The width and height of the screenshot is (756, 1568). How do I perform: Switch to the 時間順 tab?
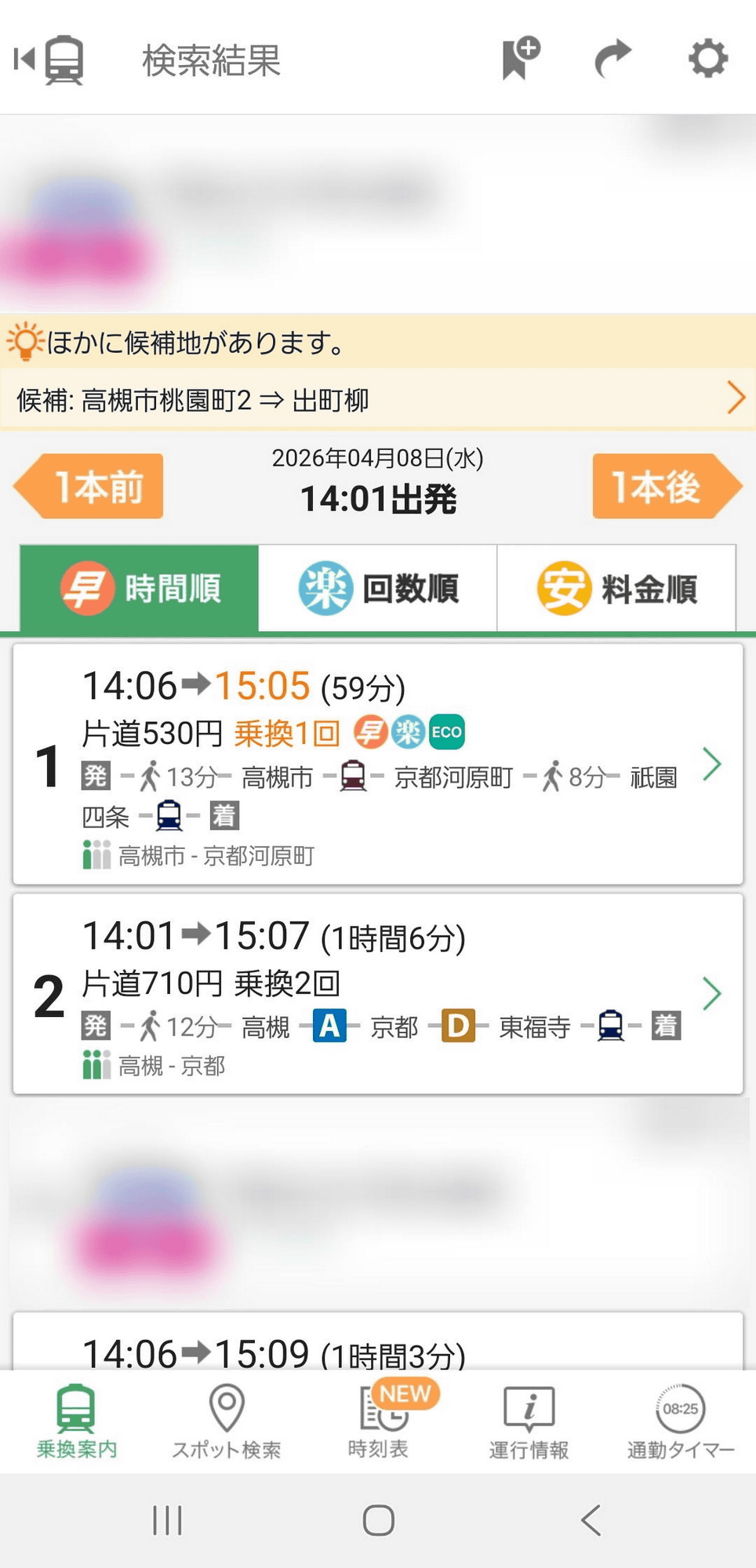tap(140, 588)
